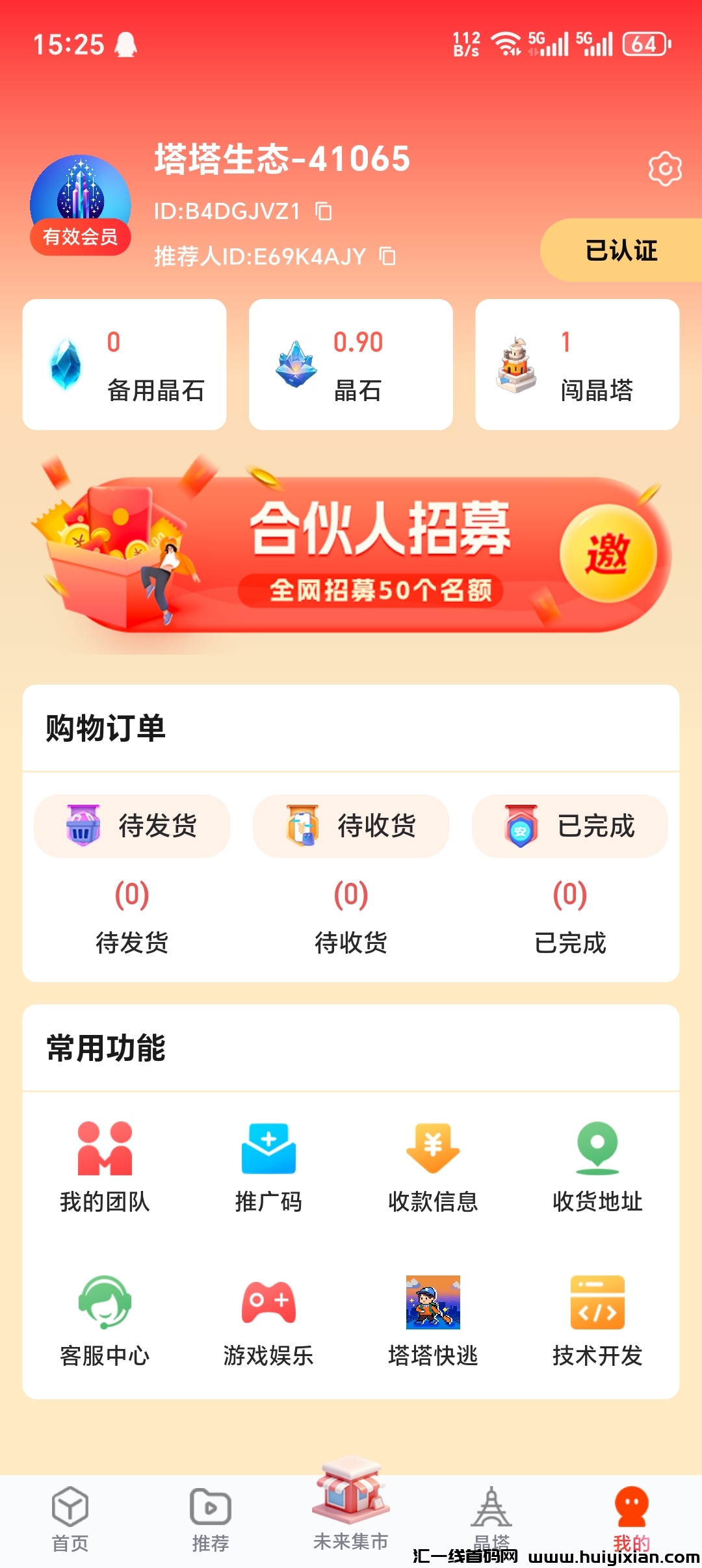Viewport: 702px width, 1568px height.
Task: Show 待收货 orders
Action: [351, 826]
